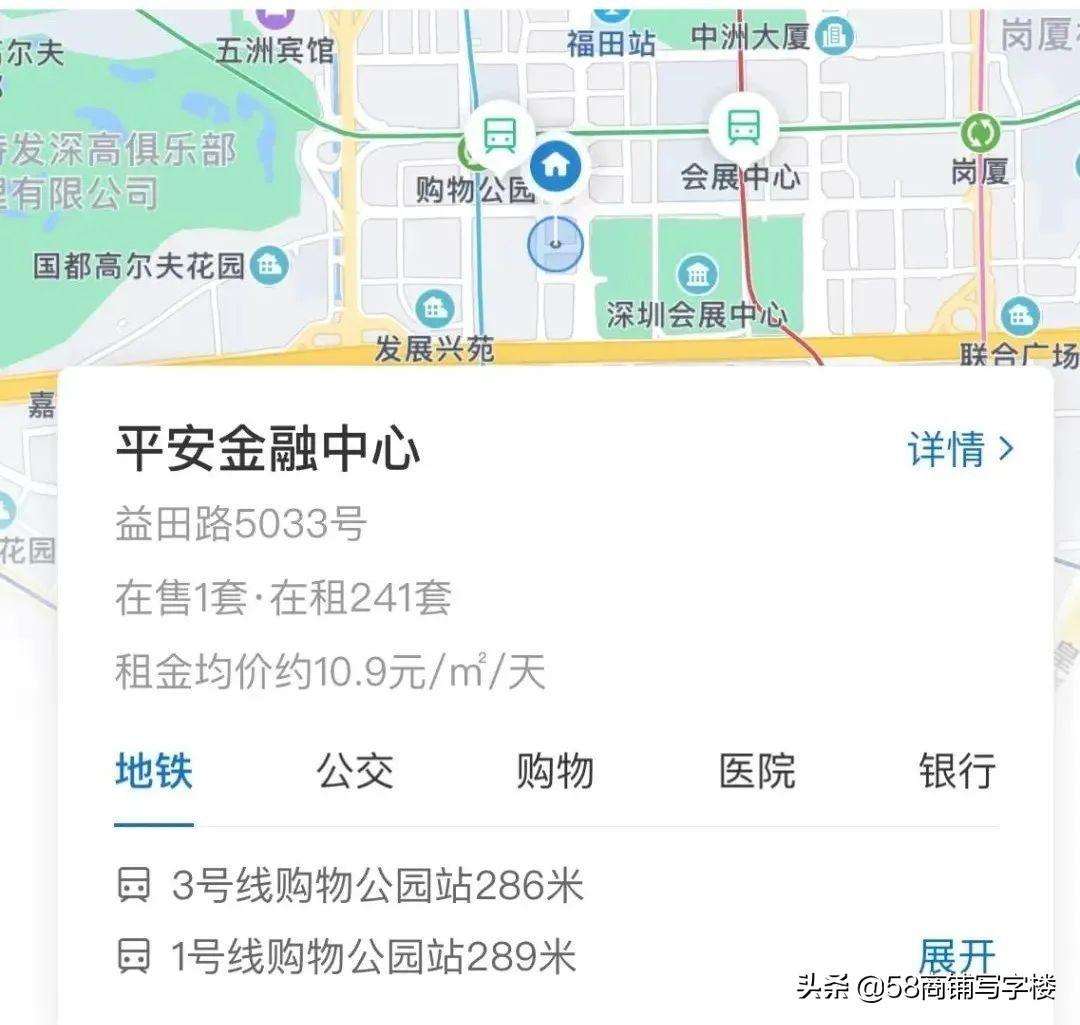Switch to the 公交 tab

point(355,772)
